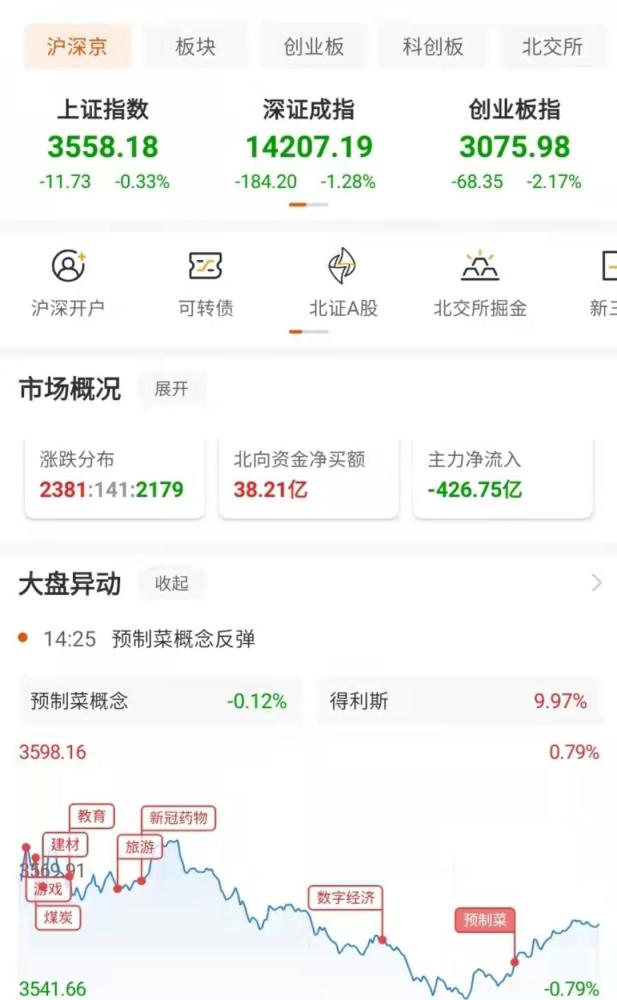Image resolution: width=617 pixels, height=1000 pixels.
Task: Open the 得利斯 stock chip
Action: (x=458, y=701)
